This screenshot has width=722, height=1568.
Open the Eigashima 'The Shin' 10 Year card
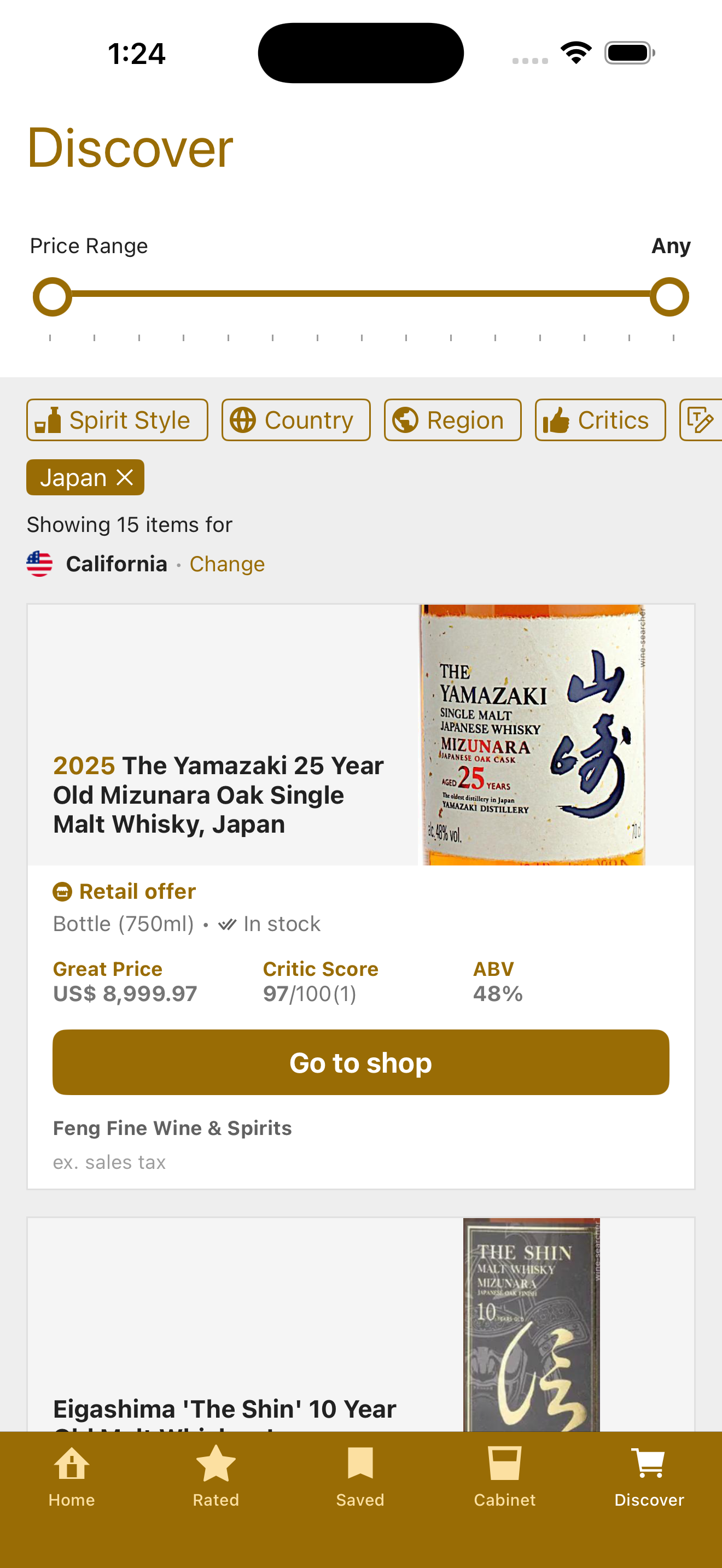point(361,1325)
